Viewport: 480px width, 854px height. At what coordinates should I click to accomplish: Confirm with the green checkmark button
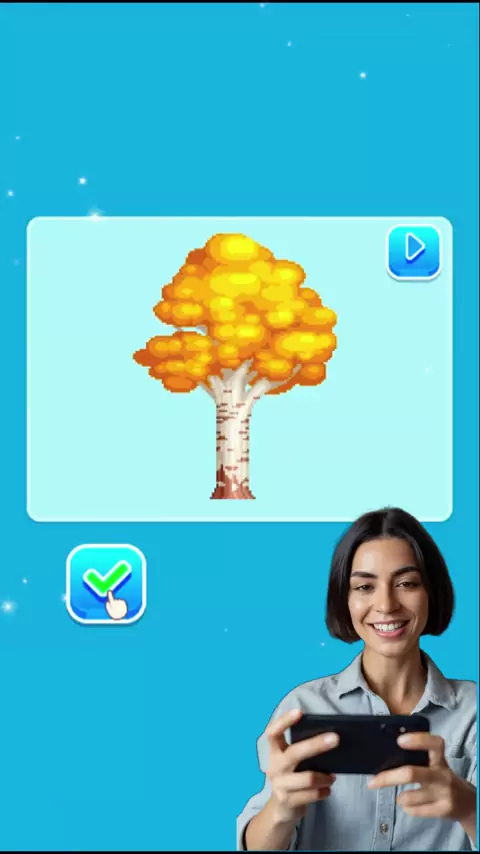point(106,583)
